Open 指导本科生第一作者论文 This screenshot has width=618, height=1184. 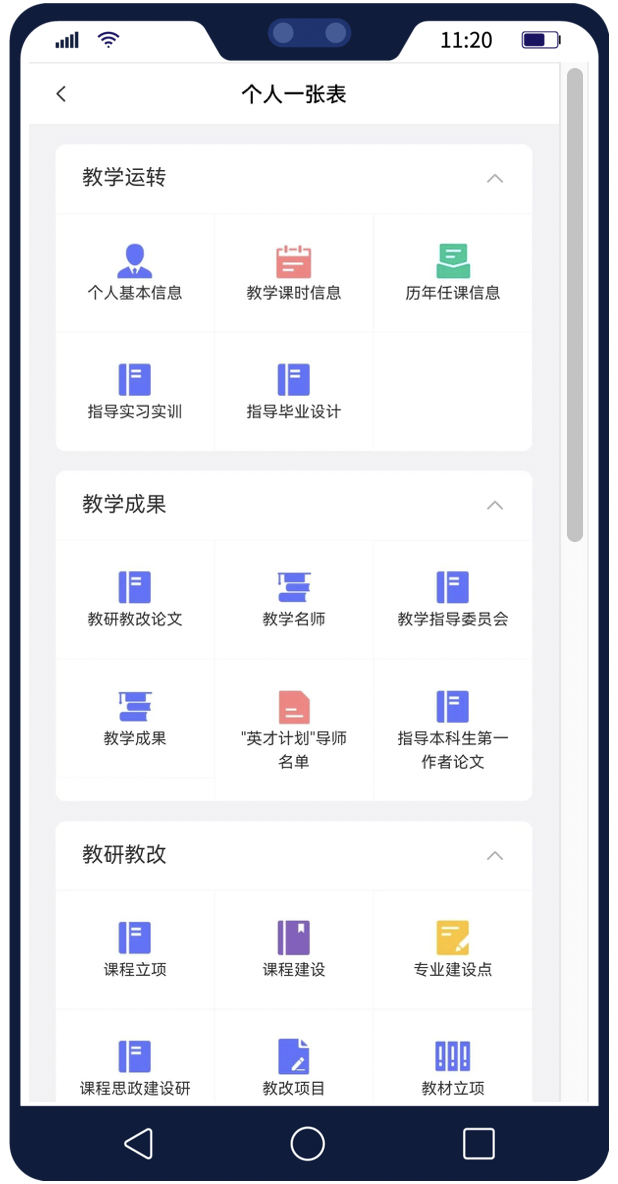[x=453, y=728]
